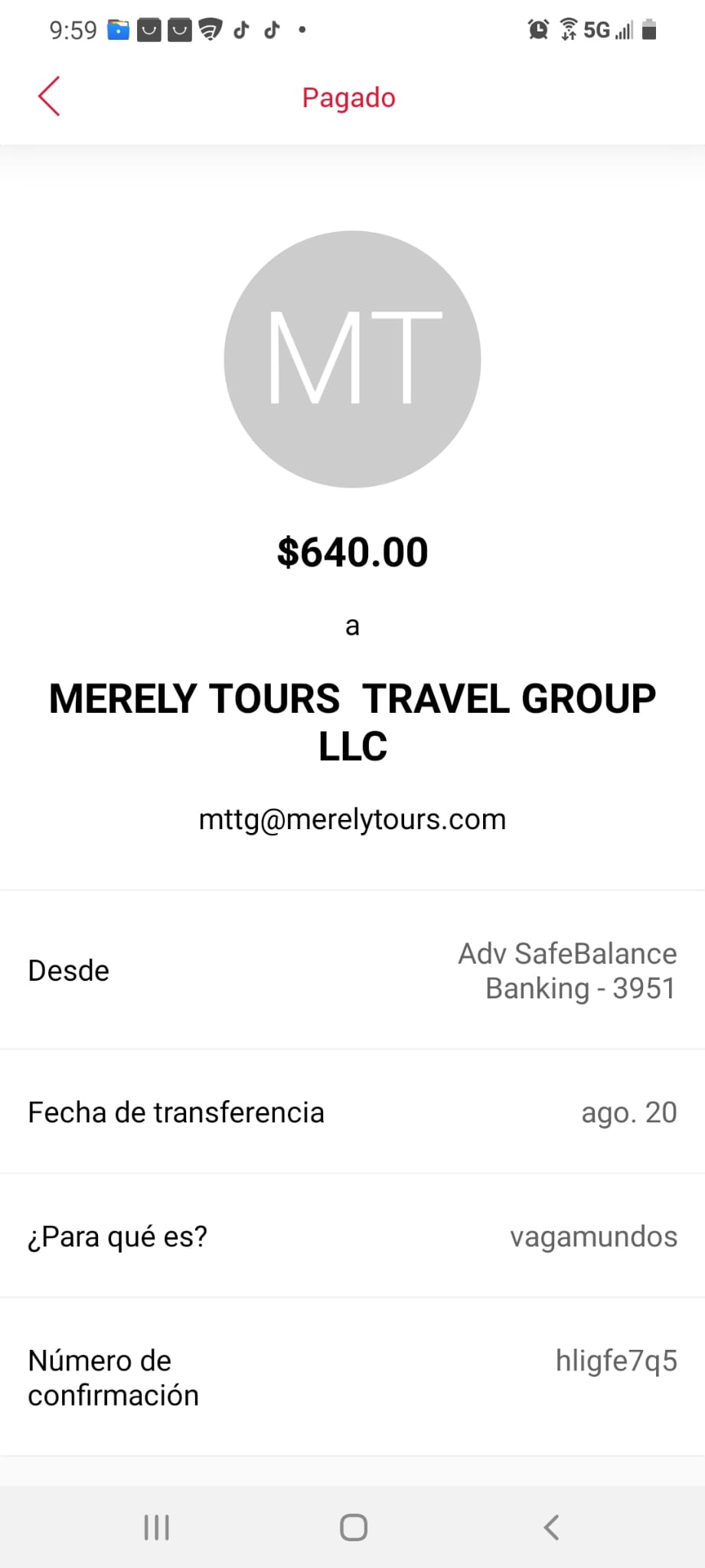Open the recent apps view
This screenshot has width=705, height=1568.
click(x=156, y=1527)
